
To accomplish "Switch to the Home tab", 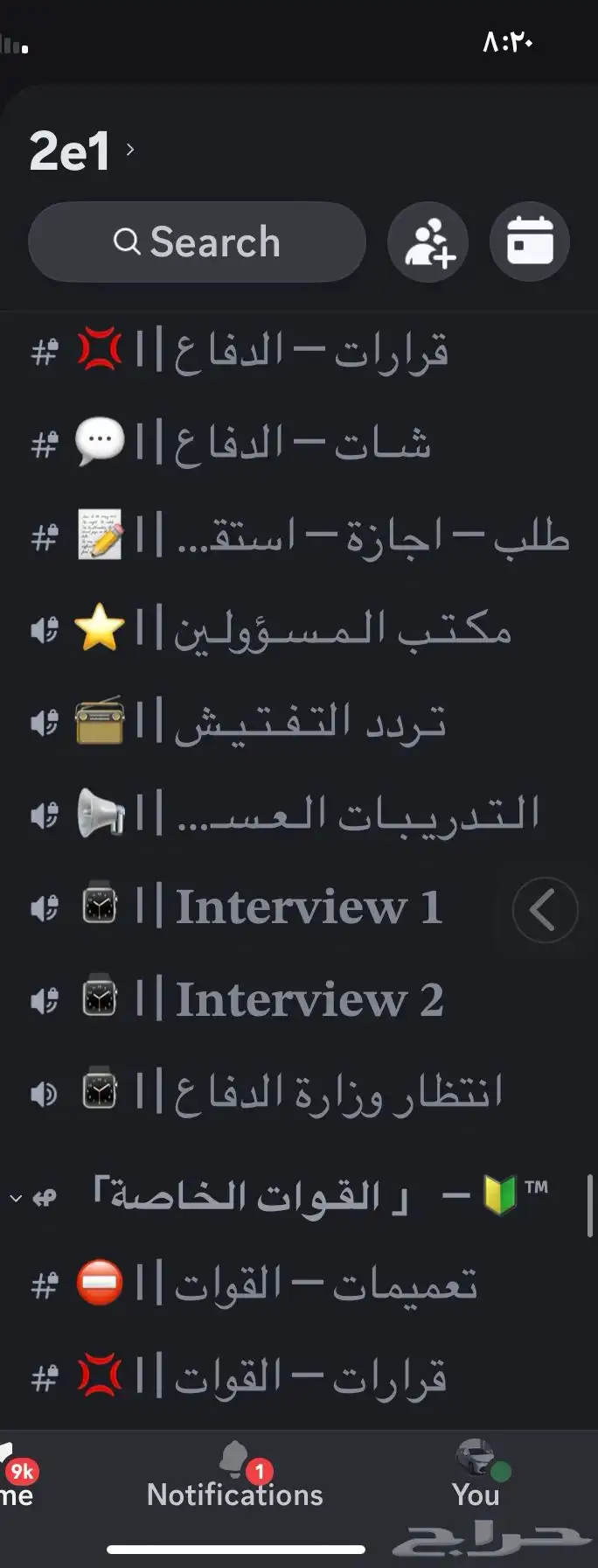I will (16, 1480).
